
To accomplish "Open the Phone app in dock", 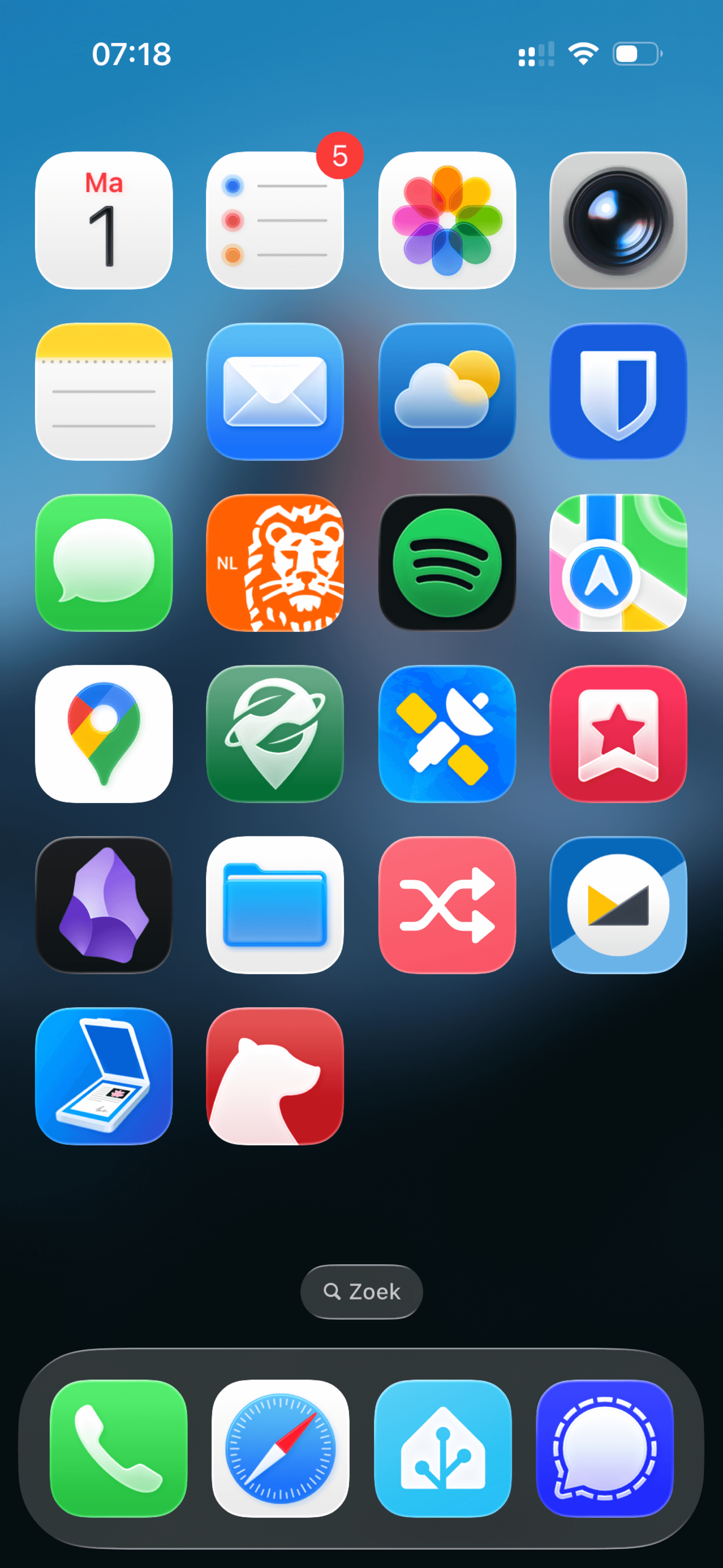I will click(x=119, y=1448).
